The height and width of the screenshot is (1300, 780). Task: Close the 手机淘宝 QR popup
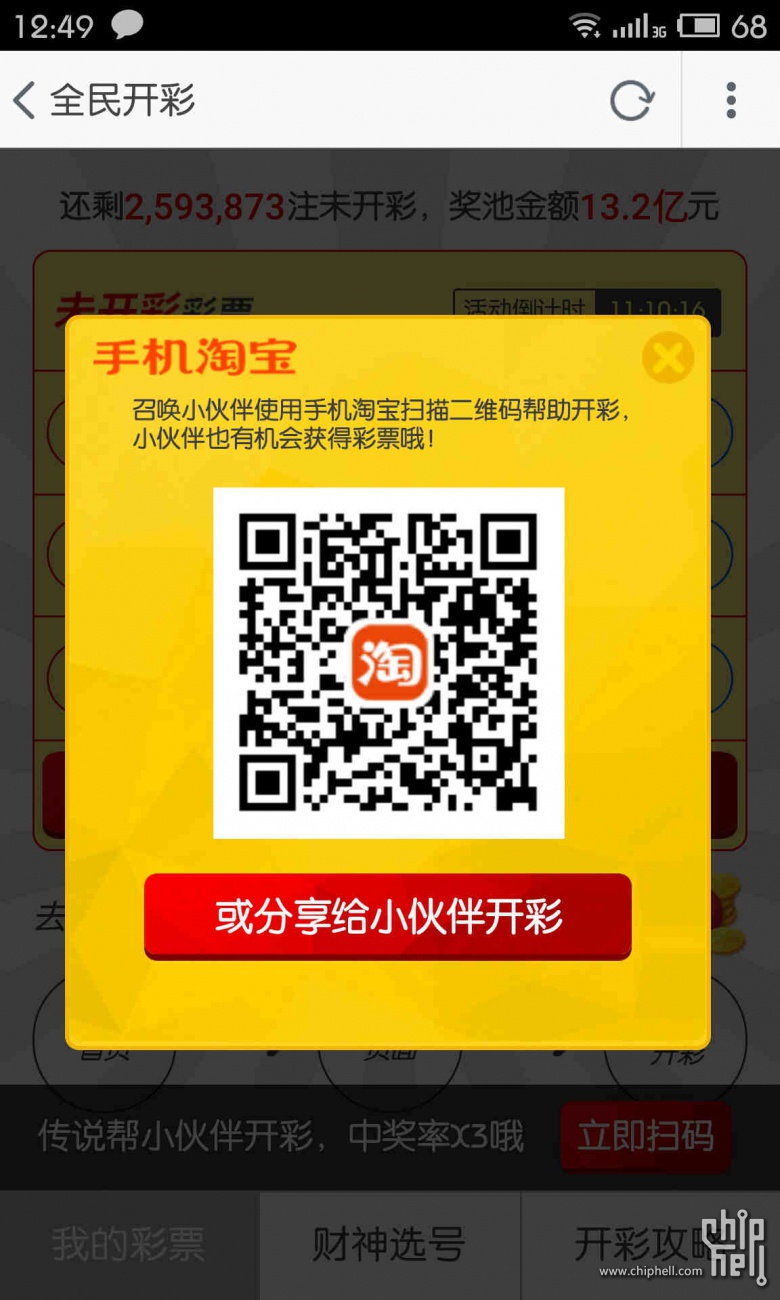(667, 357)
